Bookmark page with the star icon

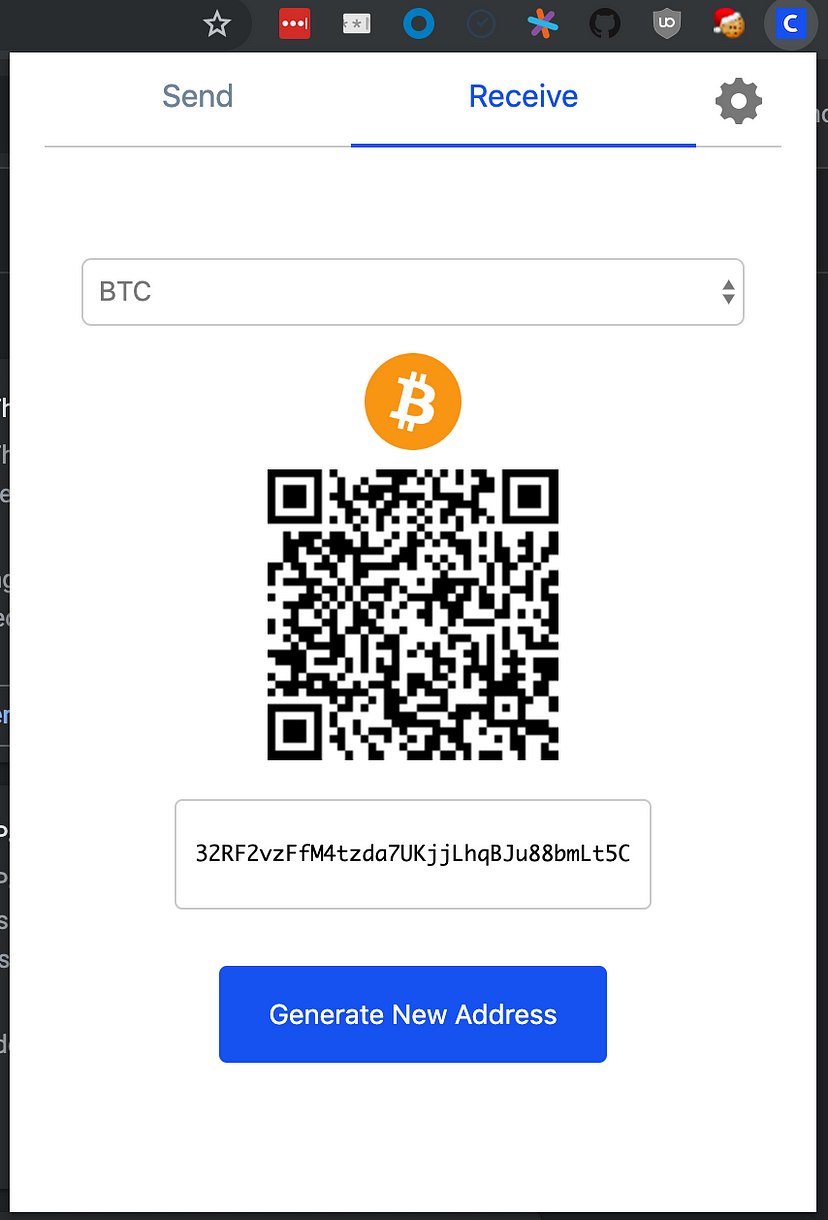click(x=217, y=24)
